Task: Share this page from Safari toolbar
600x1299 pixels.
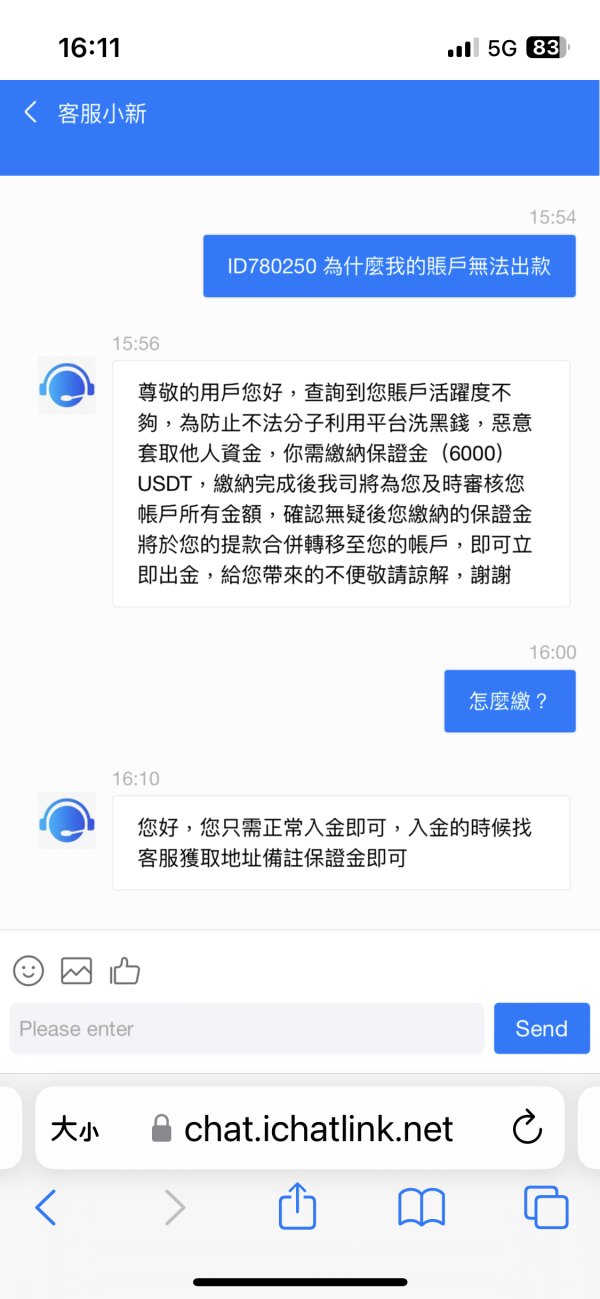Action: tap(297, 1206)
